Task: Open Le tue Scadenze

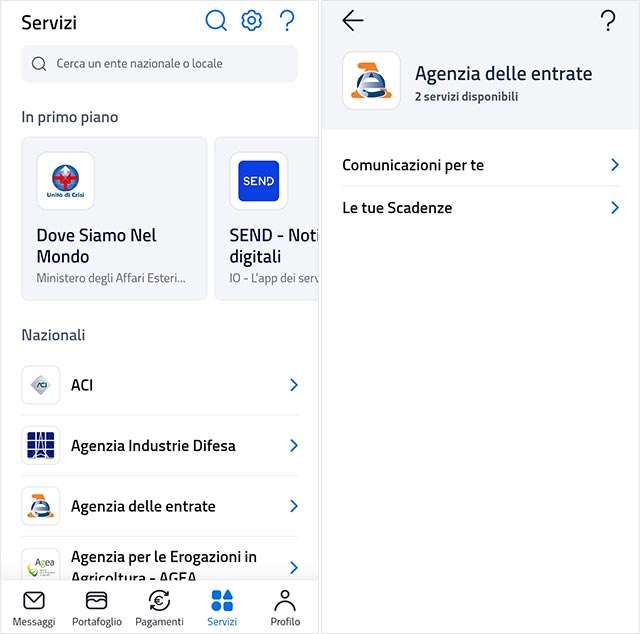Action: pyautogui.click(x=480, y=208)
